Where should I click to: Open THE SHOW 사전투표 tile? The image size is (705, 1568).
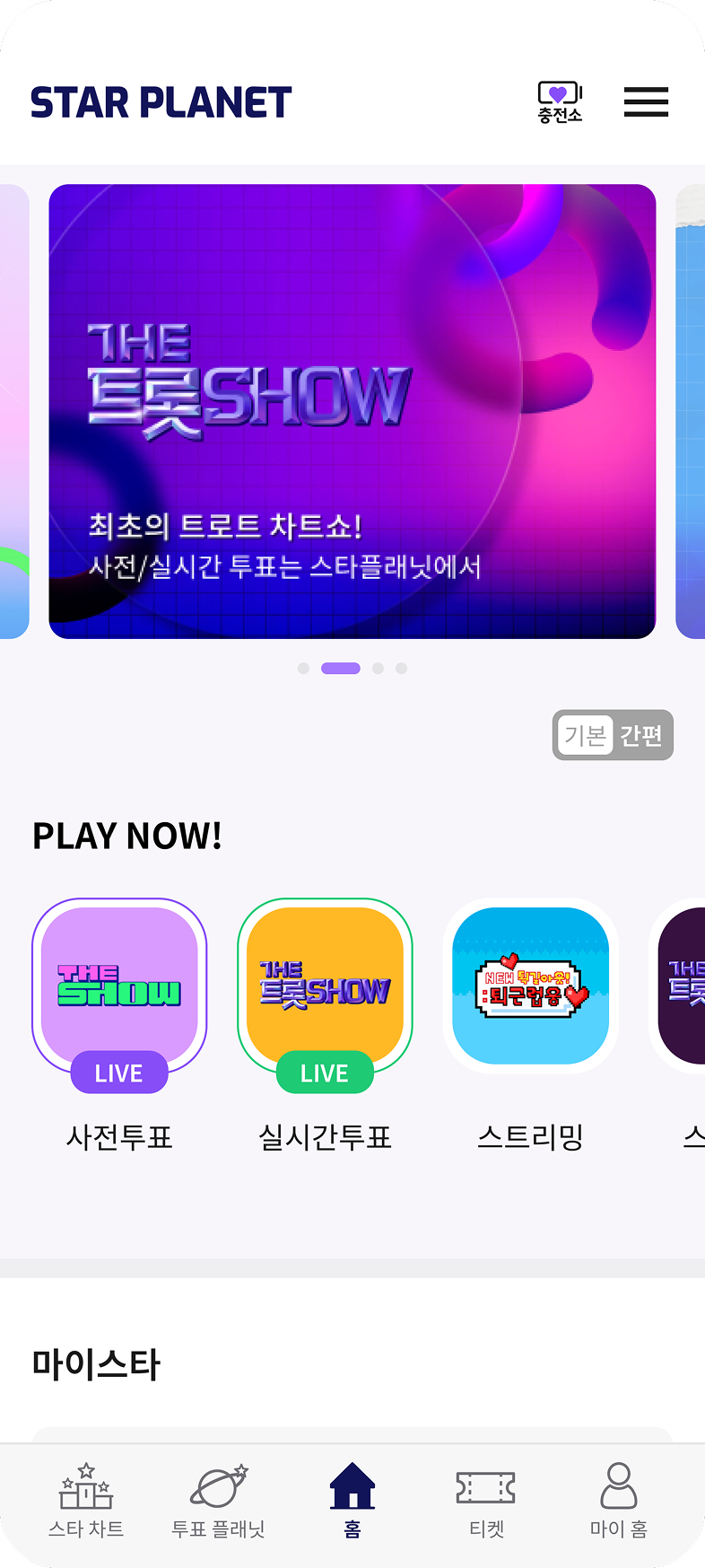click(119, 985)
